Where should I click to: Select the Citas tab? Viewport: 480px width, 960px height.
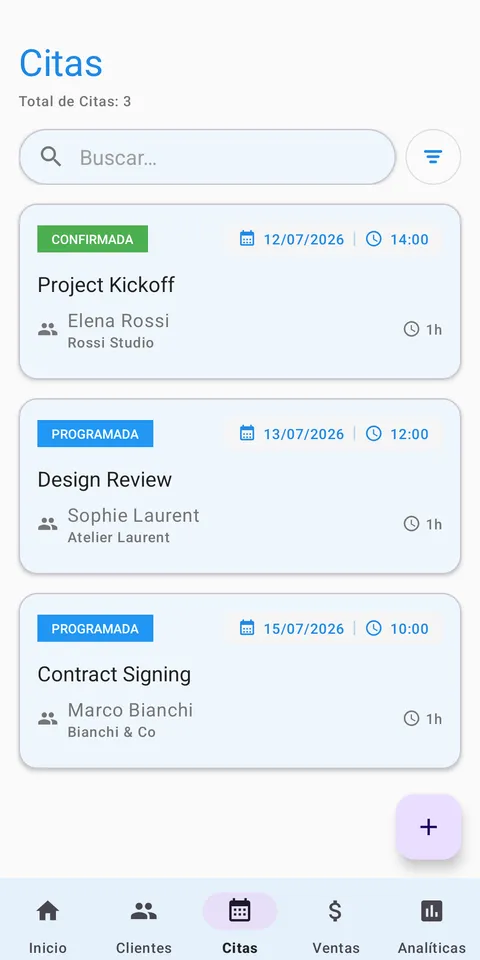point(240,925)
